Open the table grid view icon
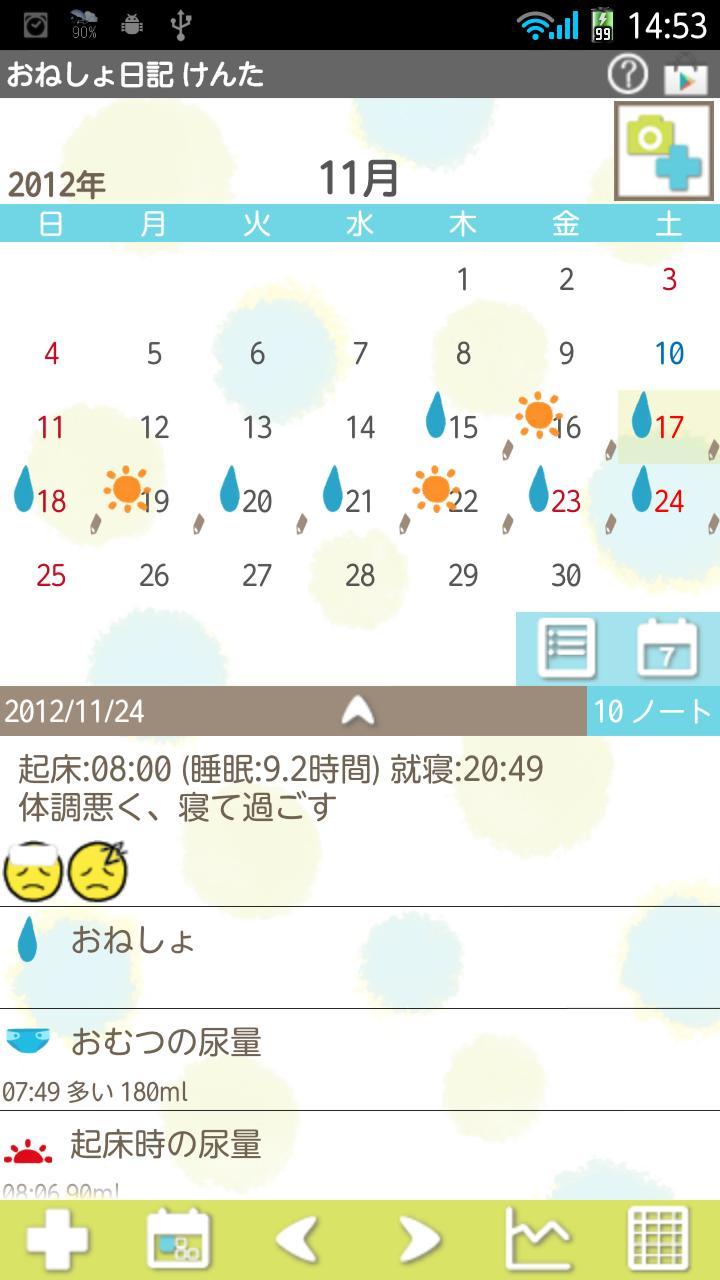The width and height of the screenshot is (720, 1280). (x=659, y=1240)
